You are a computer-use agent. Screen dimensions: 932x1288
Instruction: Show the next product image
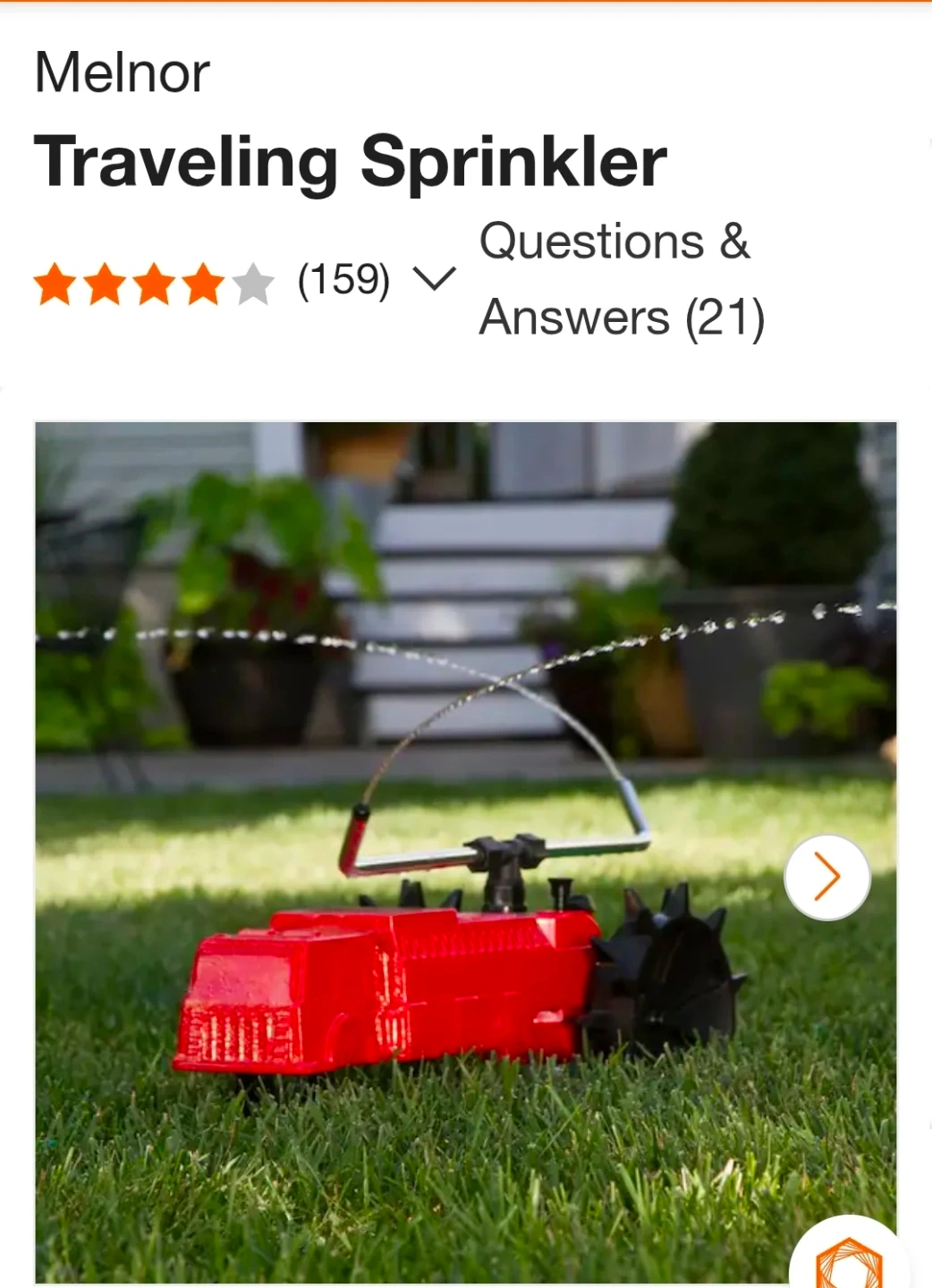pyautogui.click(x=826, y=877)
